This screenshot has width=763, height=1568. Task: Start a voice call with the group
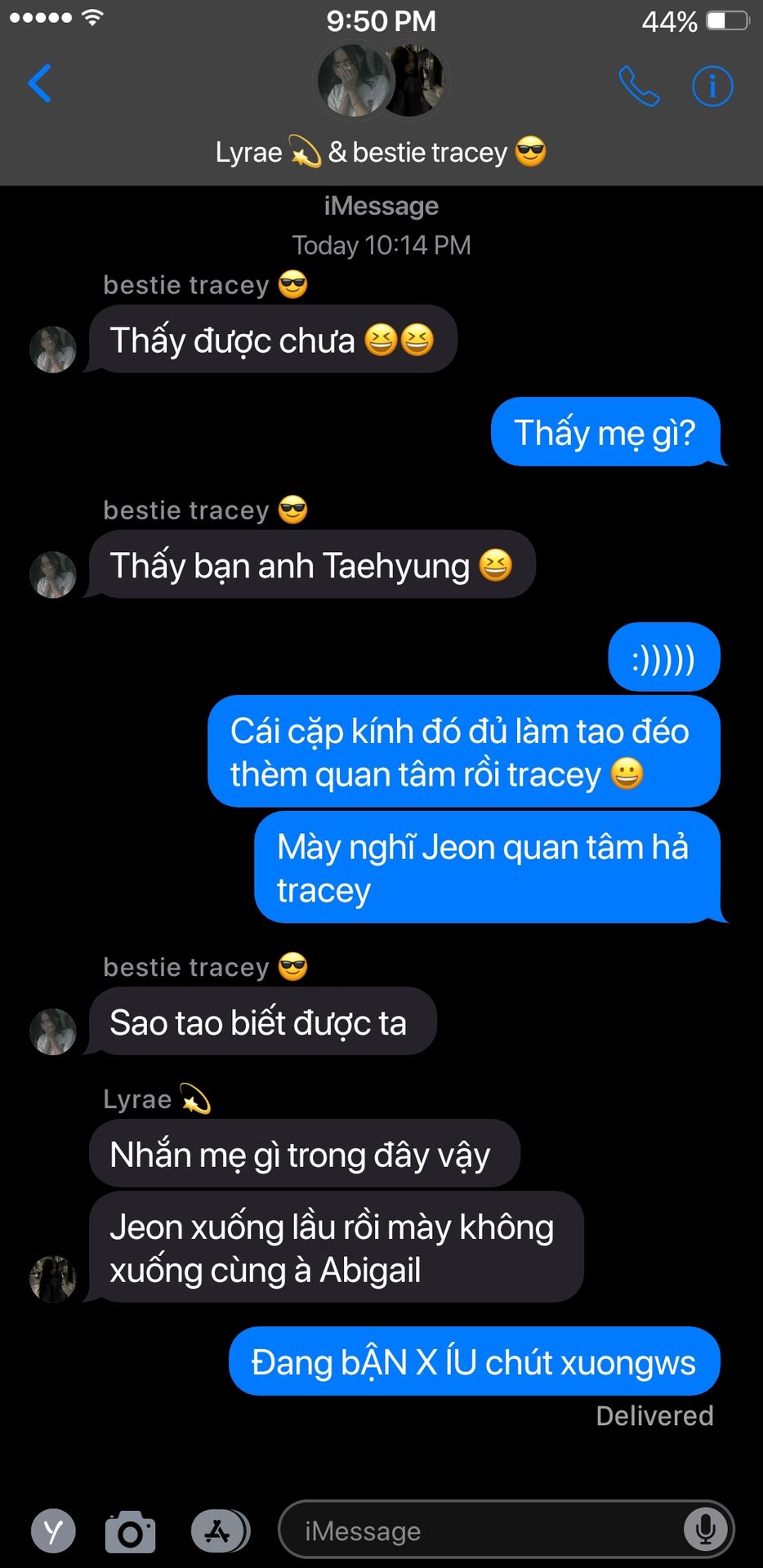[x=639, y=86]
